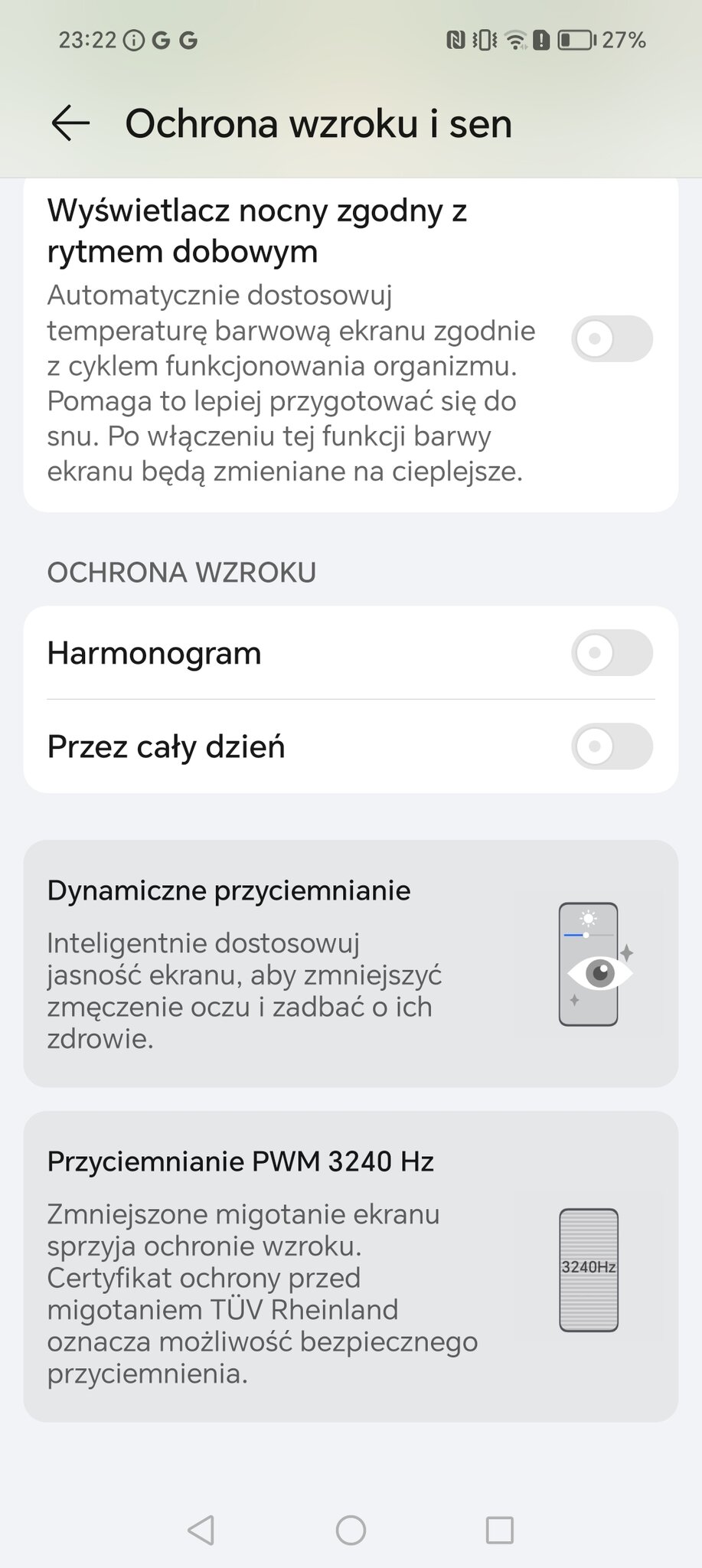Tap the system home button

pos(351,1530)
